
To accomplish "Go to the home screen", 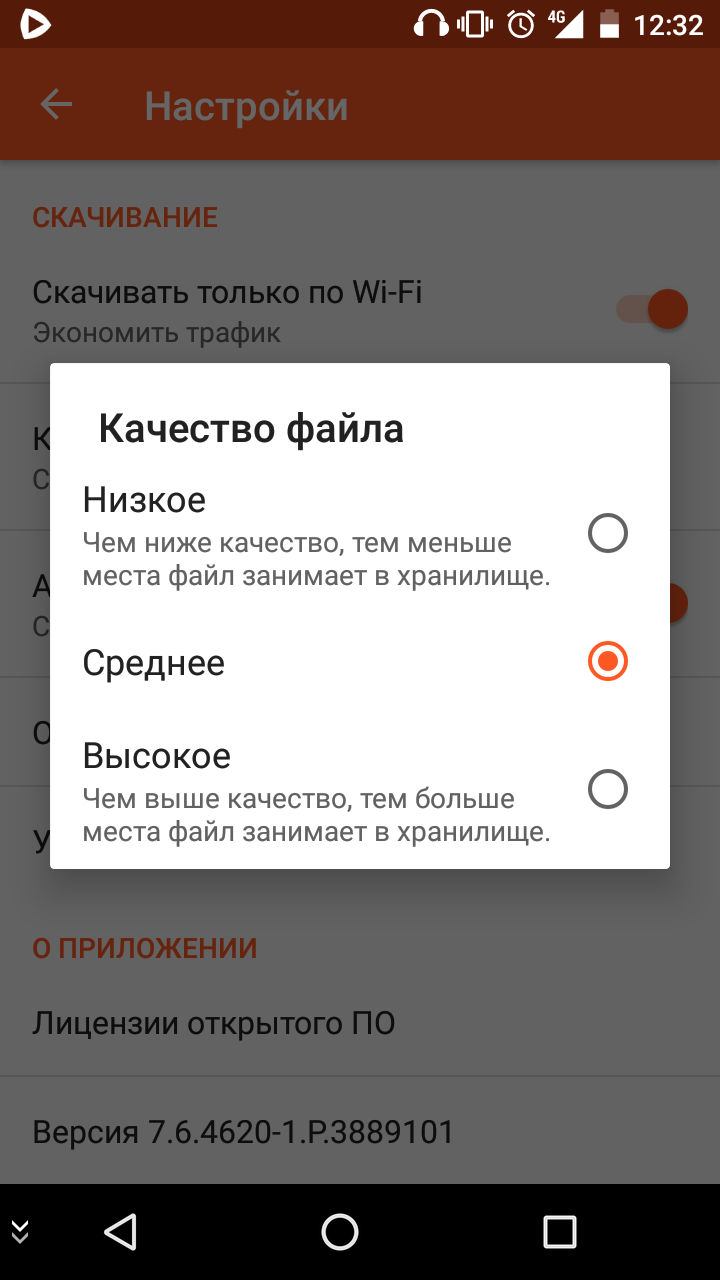I will (340, 1232).
